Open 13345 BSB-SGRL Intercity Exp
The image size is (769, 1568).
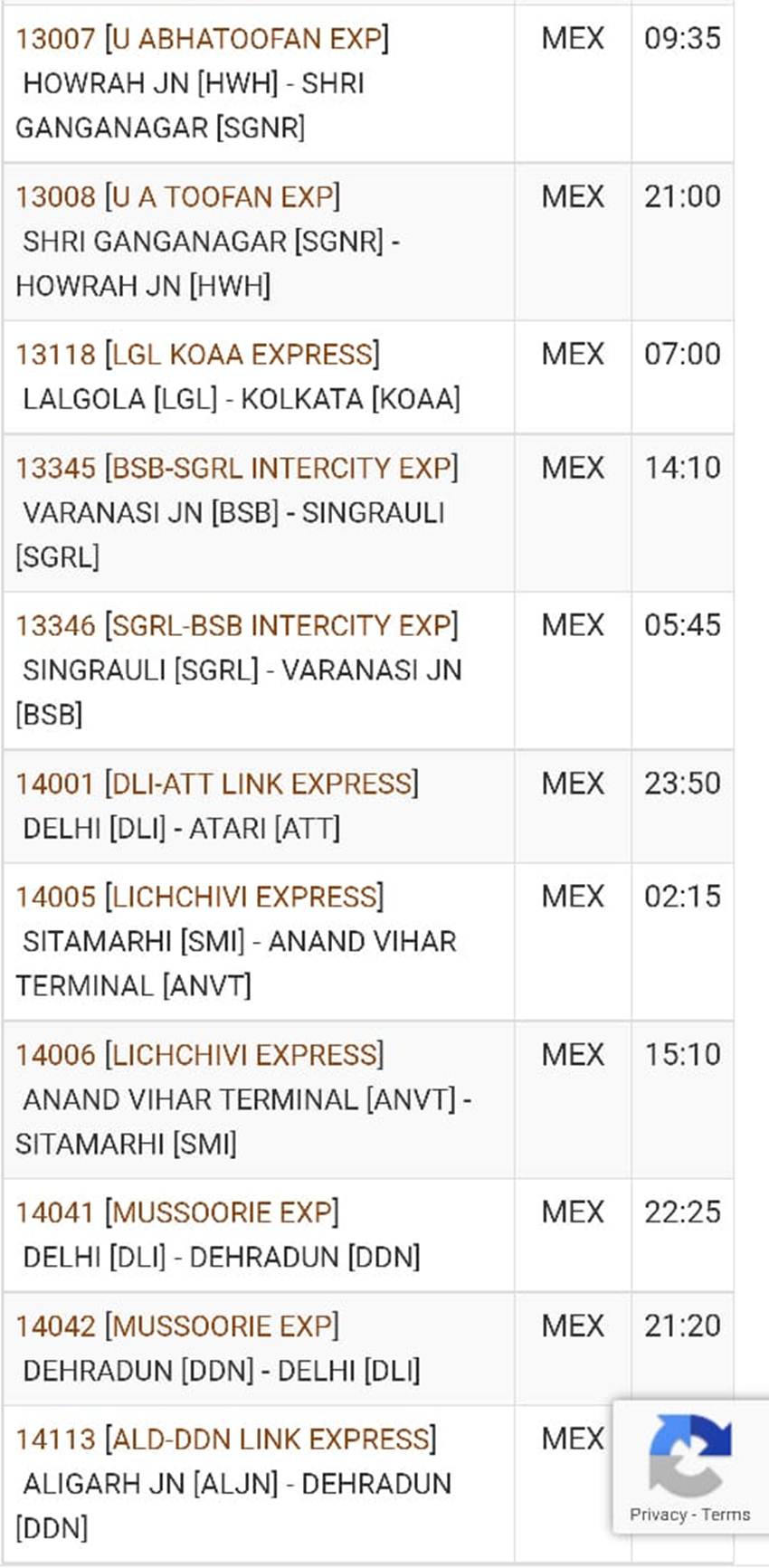(237, 469)
